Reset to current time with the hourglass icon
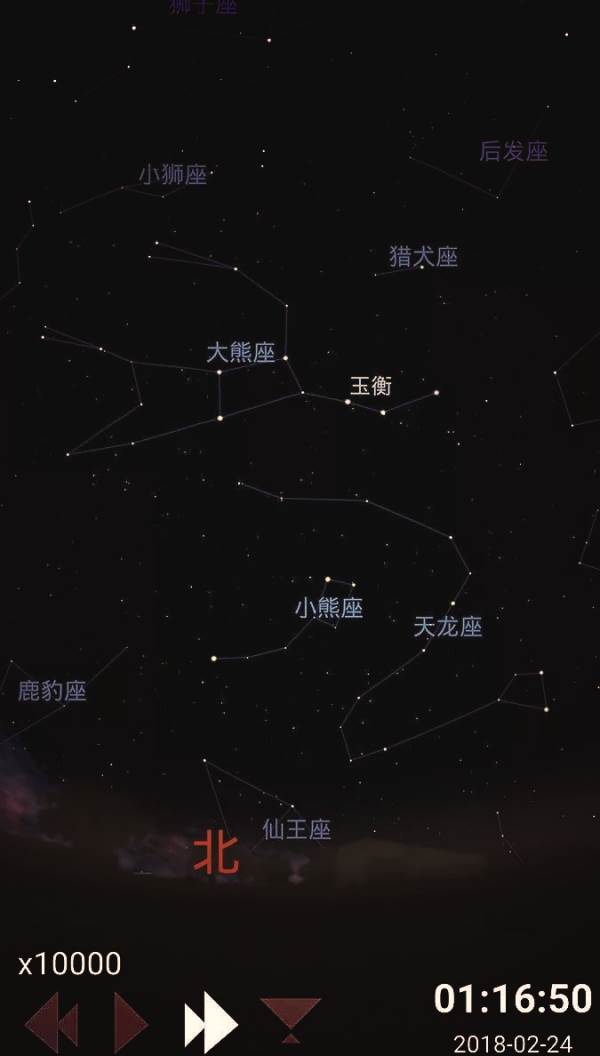 point(290,1020)
